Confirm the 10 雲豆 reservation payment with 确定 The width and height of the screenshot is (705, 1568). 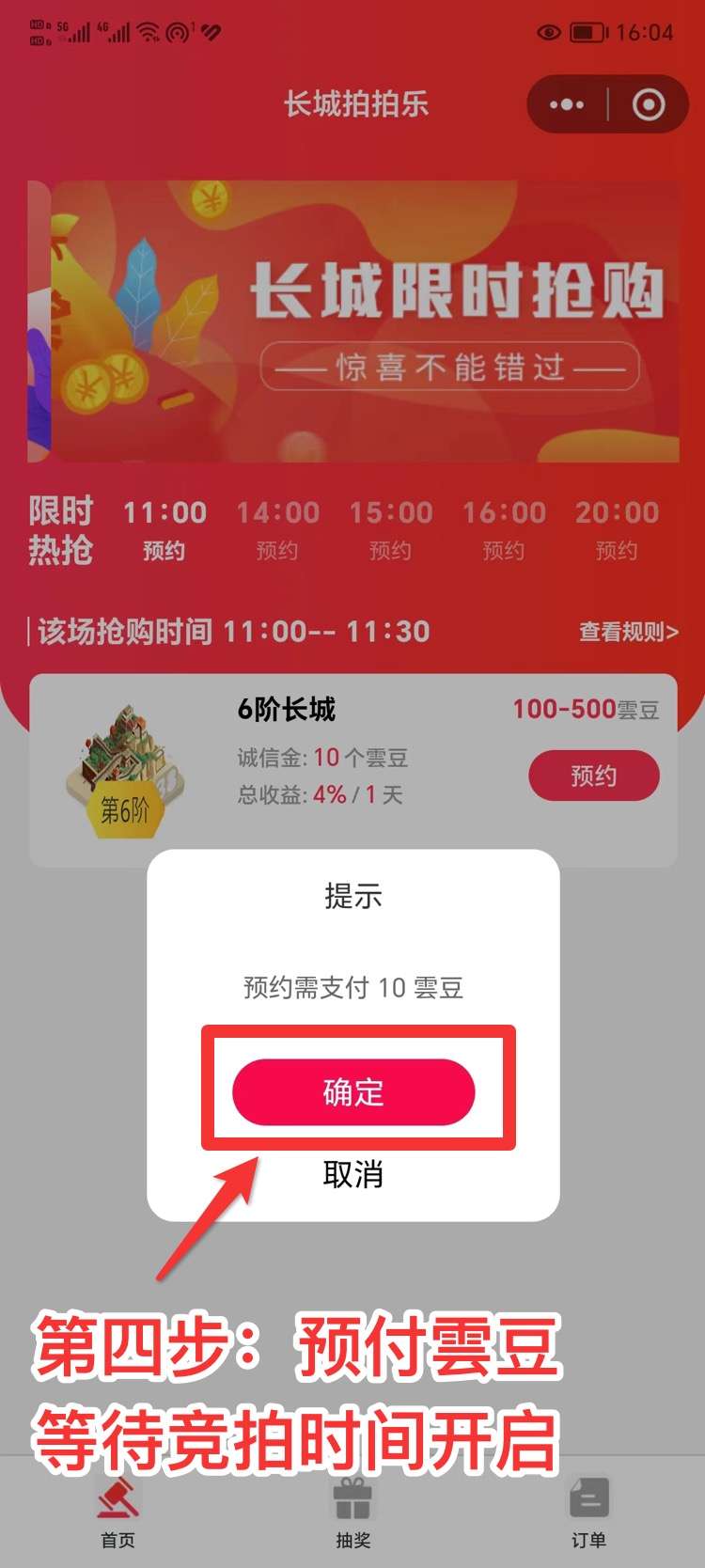click(353, 1091)
